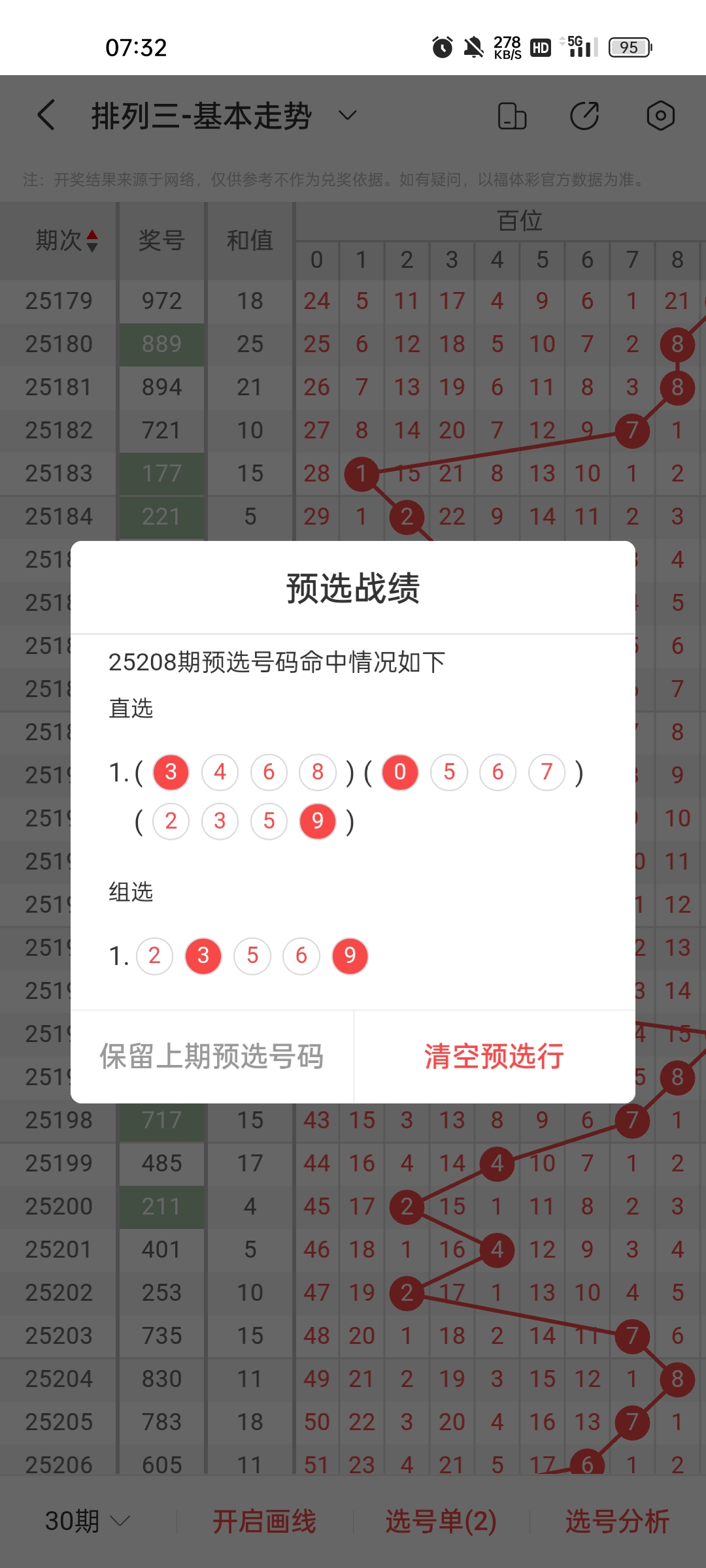The height and width of the screenshot is (1568, 706).
Task: Tap 保留上期预选号码 button
Action: (212, 1056)
